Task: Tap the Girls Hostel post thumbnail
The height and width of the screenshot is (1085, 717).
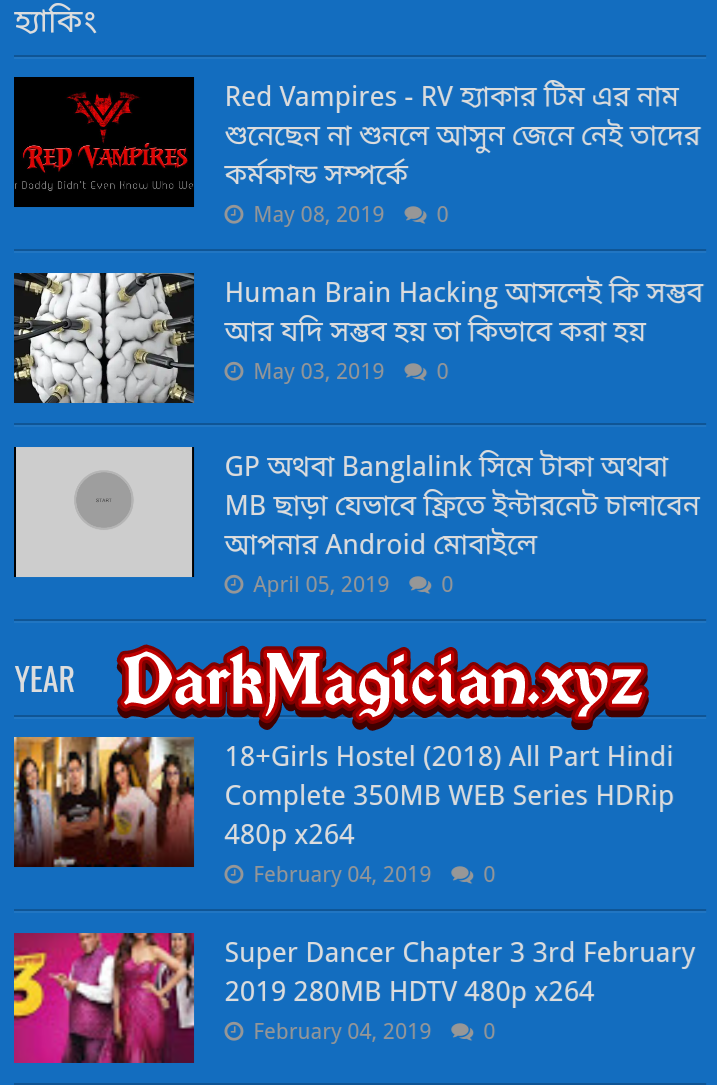Action: [104, 802]
